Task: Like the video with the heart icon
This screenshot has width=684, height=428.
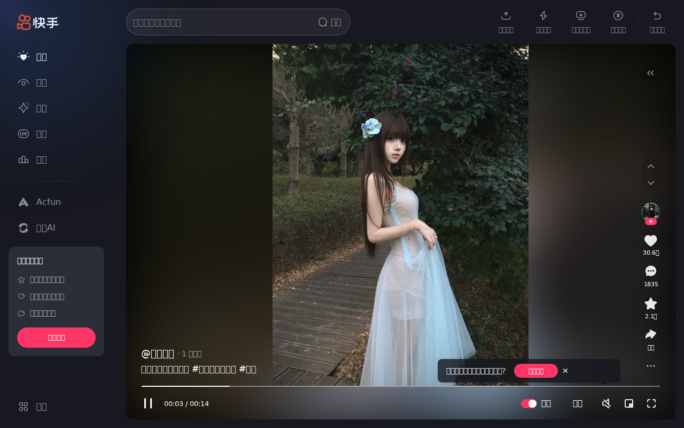Action: pos(651,241)
